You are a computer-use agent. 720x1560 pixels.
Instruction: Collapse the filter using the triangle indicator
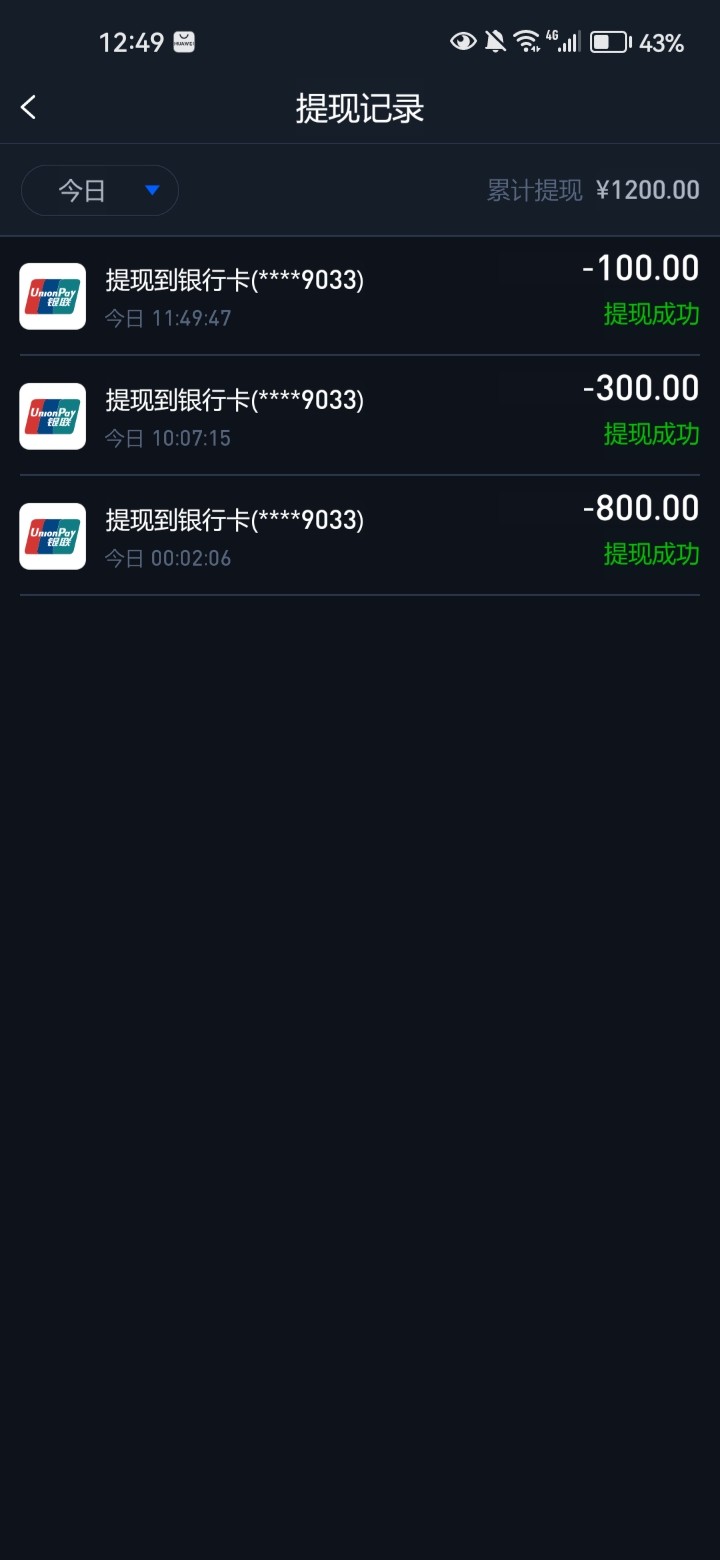click(150, 190)
